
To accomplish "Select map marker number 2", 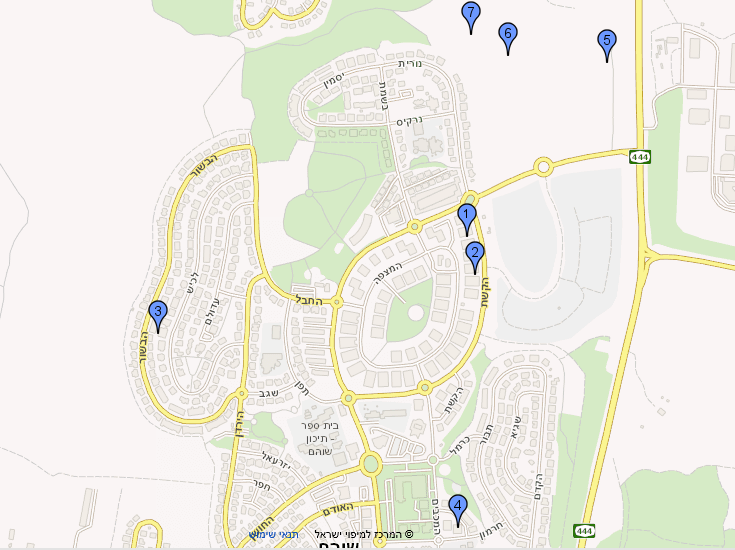I will [x=475, y=253].
